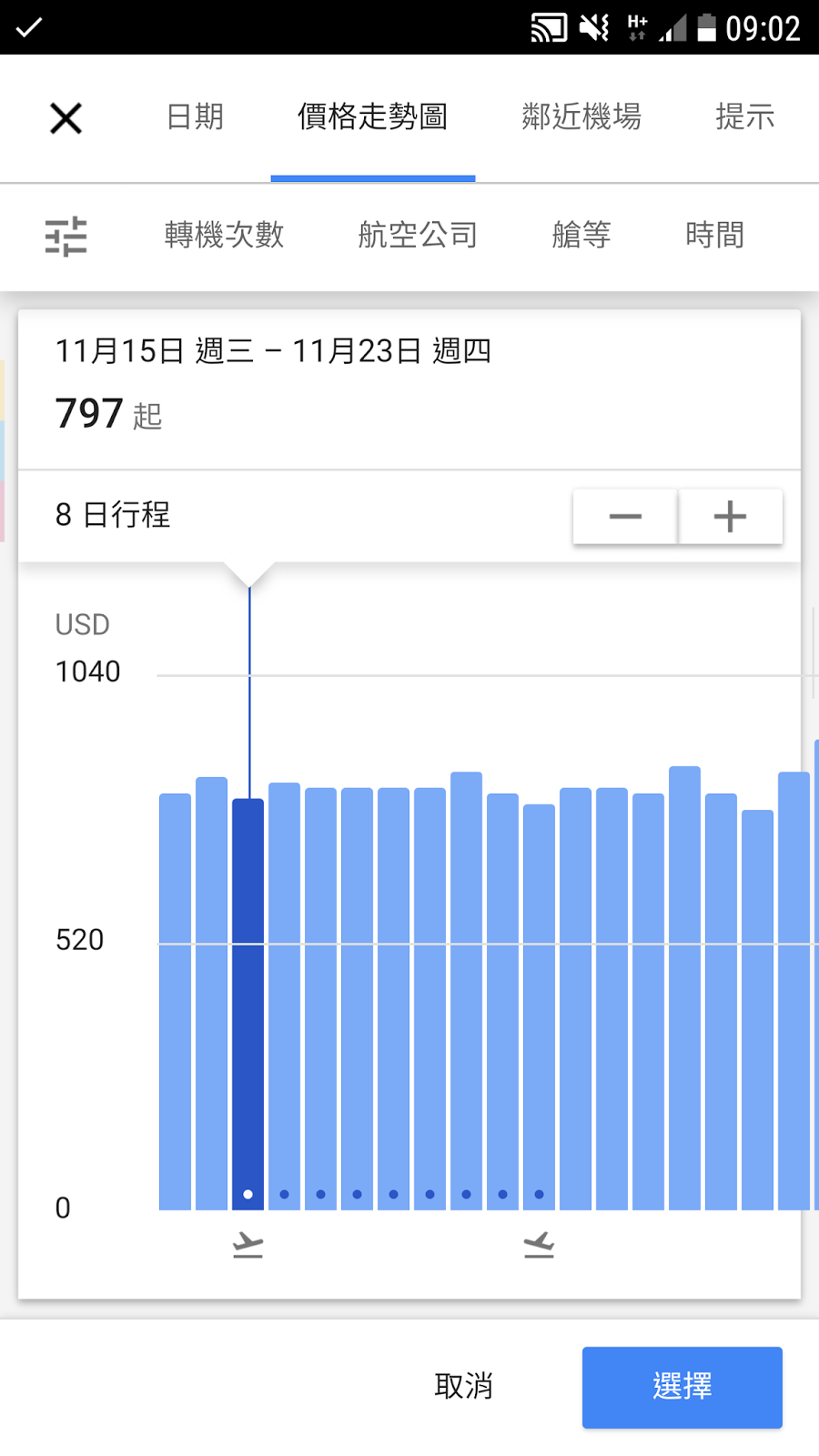Switch to the 鄰近機場 tab
819x1456 pixels.
point(581,117)
